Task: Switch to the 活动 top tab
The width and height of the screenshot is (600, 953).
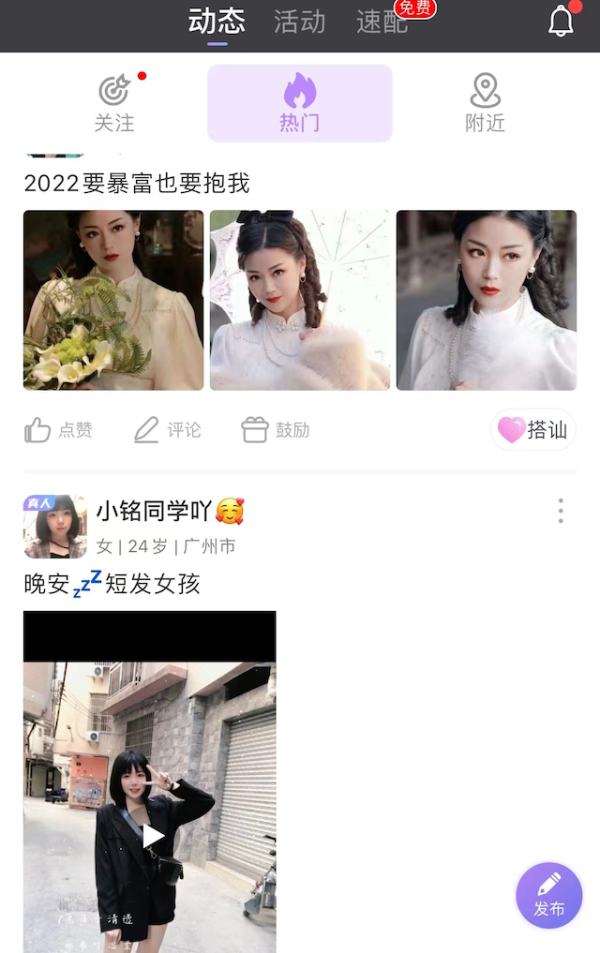Action: click(300, 22)
